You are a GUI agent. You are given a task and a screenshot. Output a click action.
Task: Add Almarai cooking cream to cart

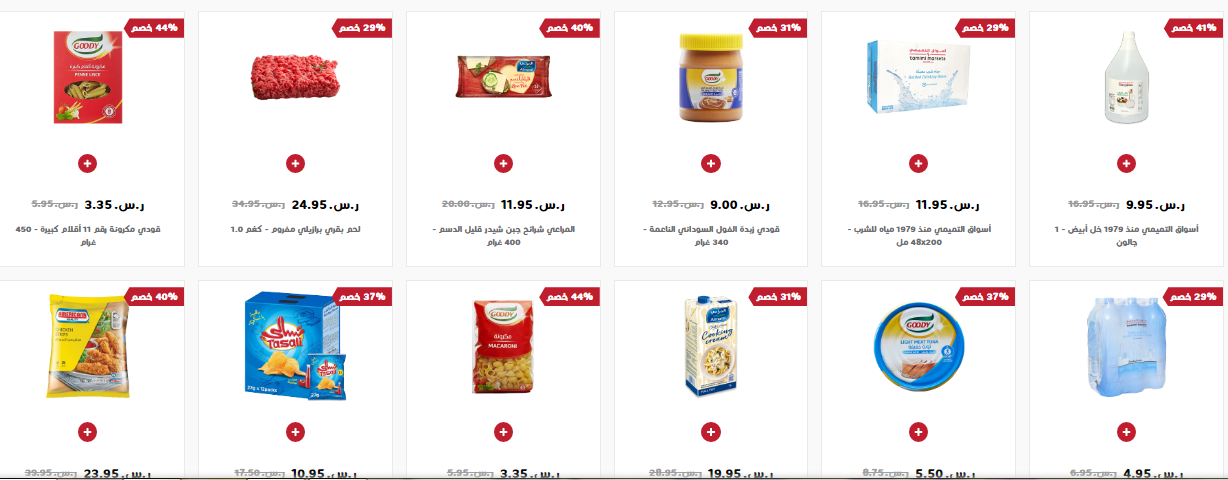point(710,432)
